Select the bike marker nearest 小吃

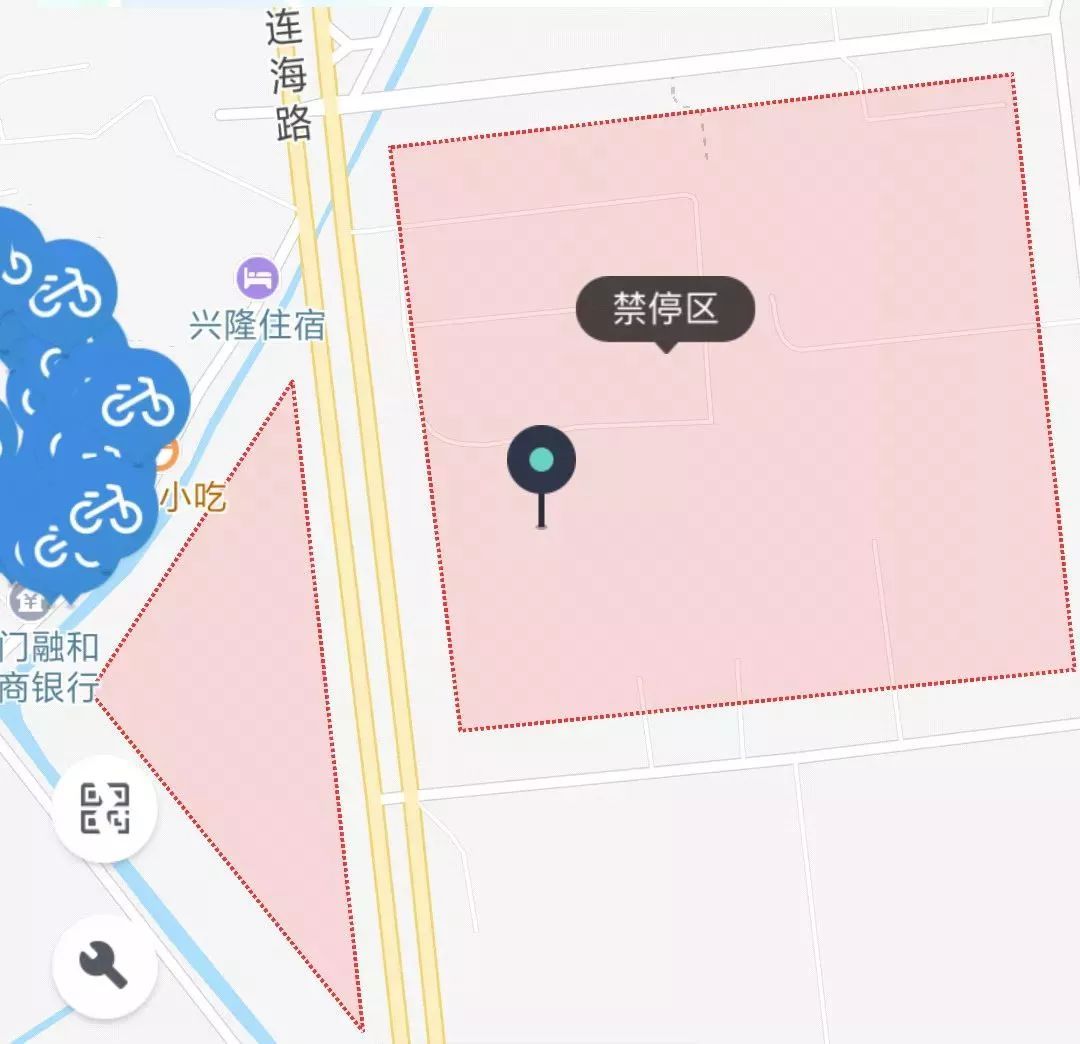106,510
